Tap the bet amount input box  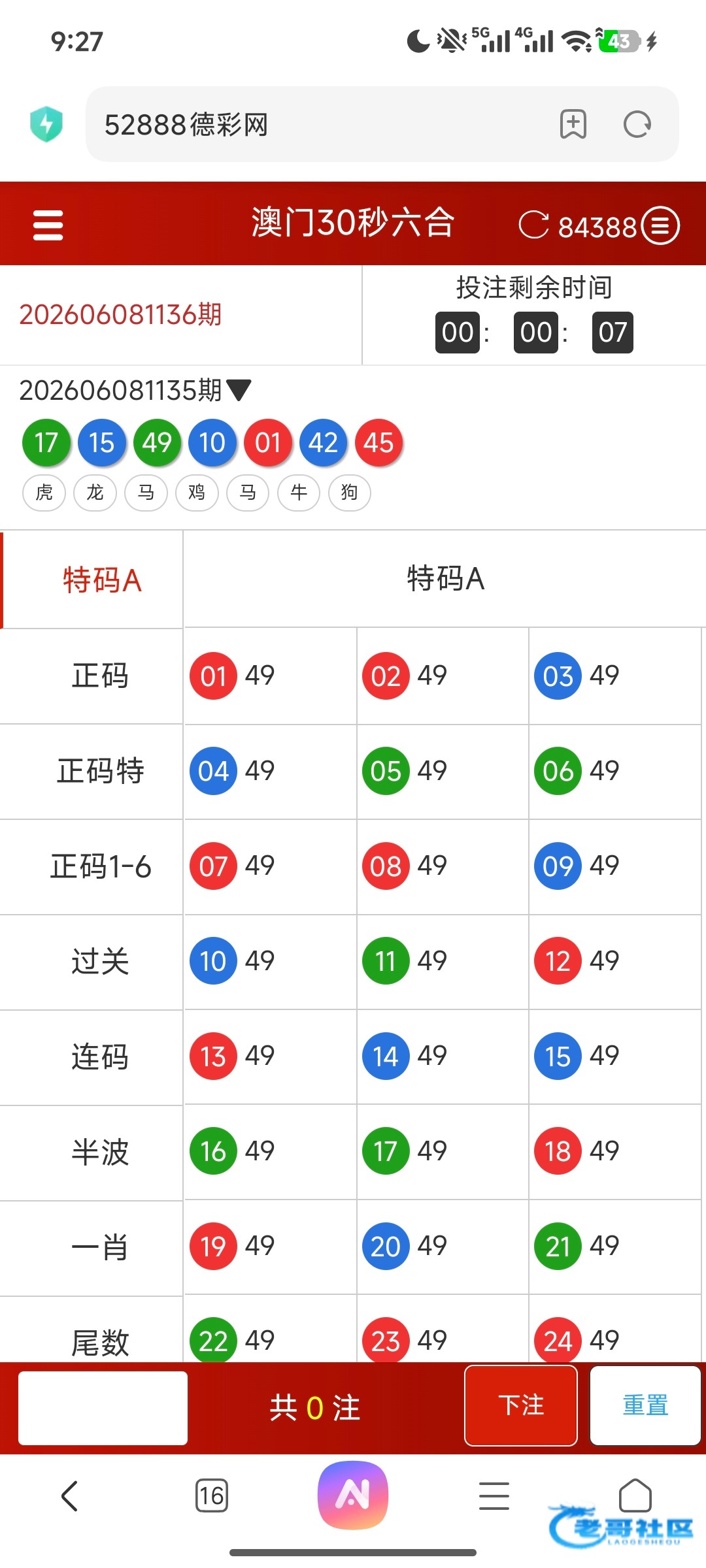pyautogui.click(x=103, y=1408)
